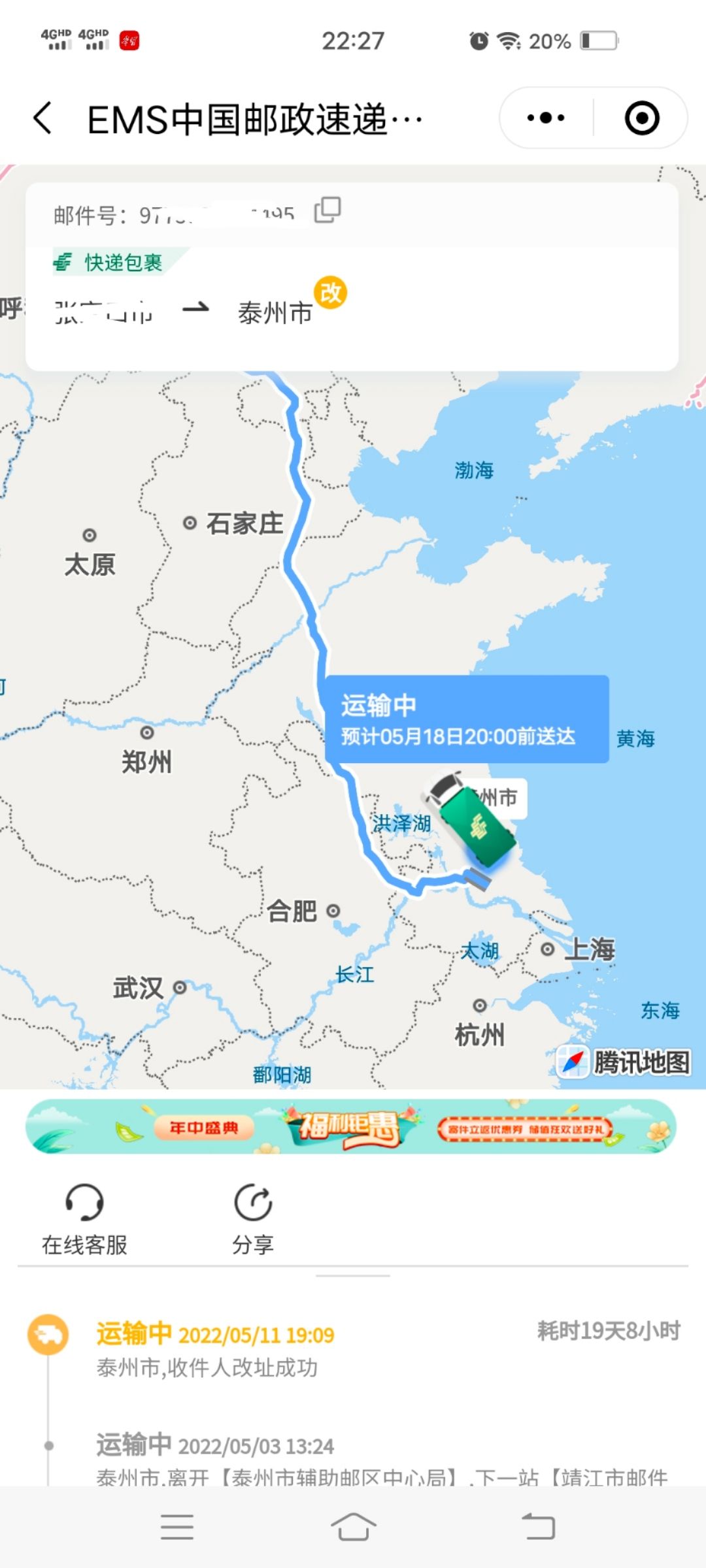706x1568 pixels.
Task: Tap the 改 badge to change address
Action: (x=330, y=292)
